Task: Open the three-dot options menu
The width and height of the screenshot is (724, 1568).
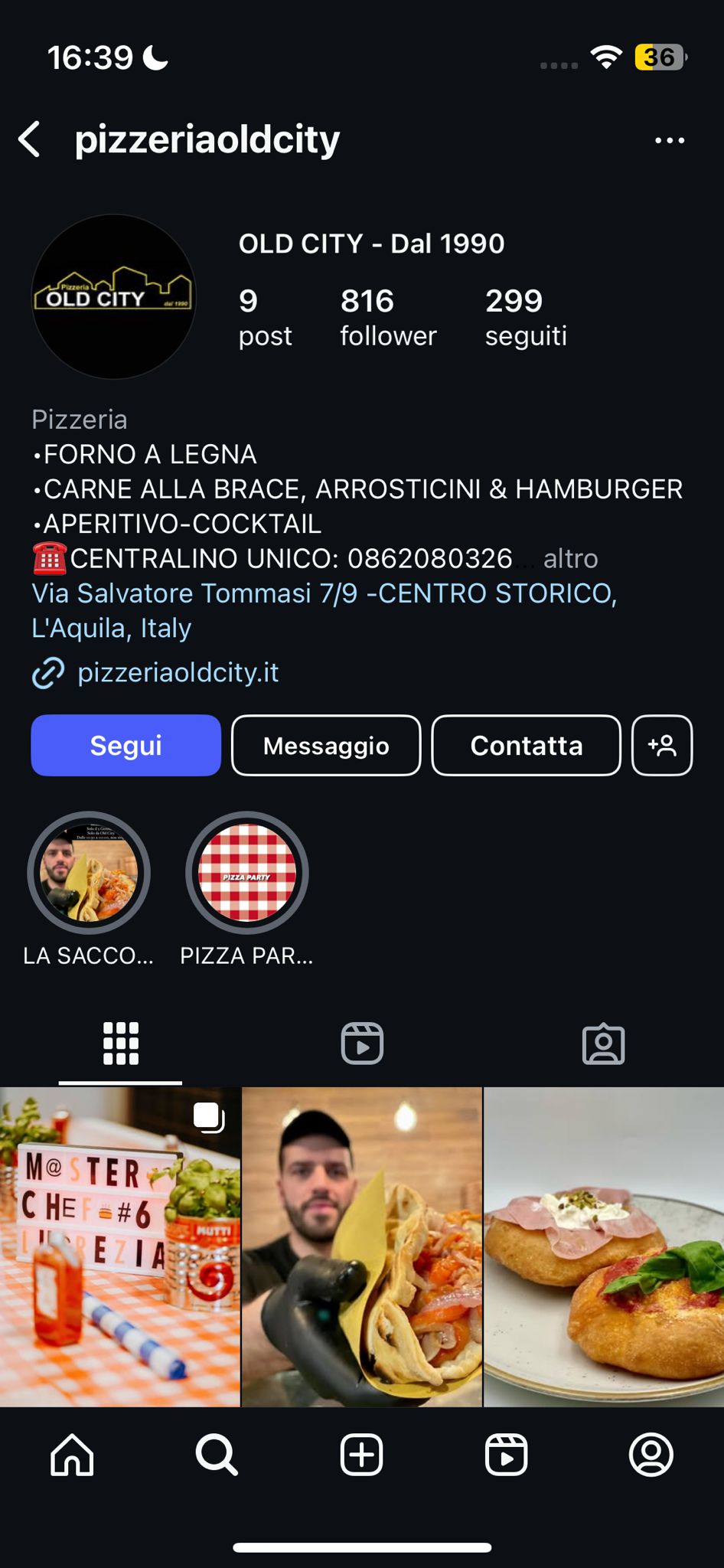Action: [x=669, y=140]
